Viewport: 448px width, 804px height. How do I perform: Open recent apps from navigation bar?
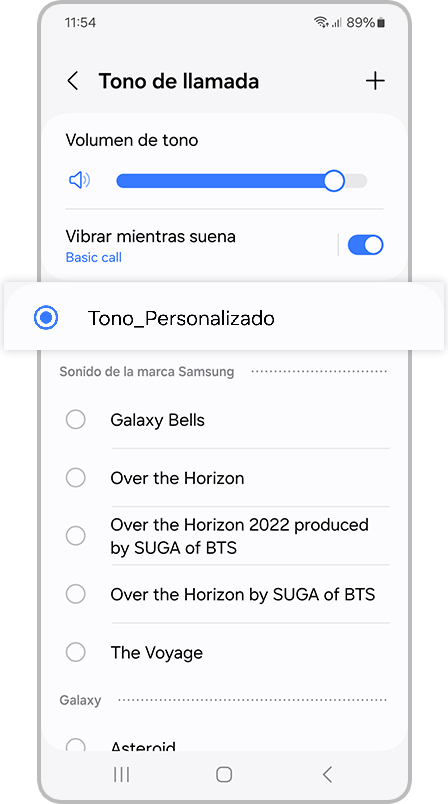pos(121,775)
